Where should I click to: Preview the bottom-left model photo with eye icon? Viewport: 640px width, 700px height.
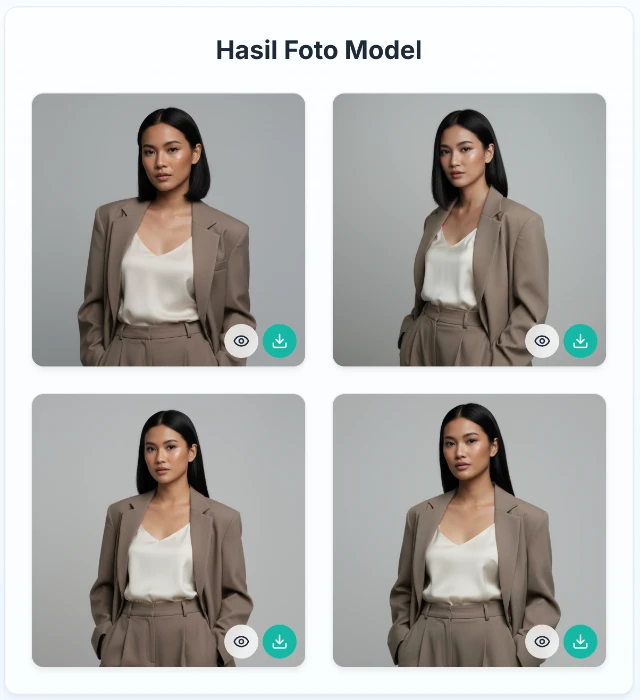(241, 641)
